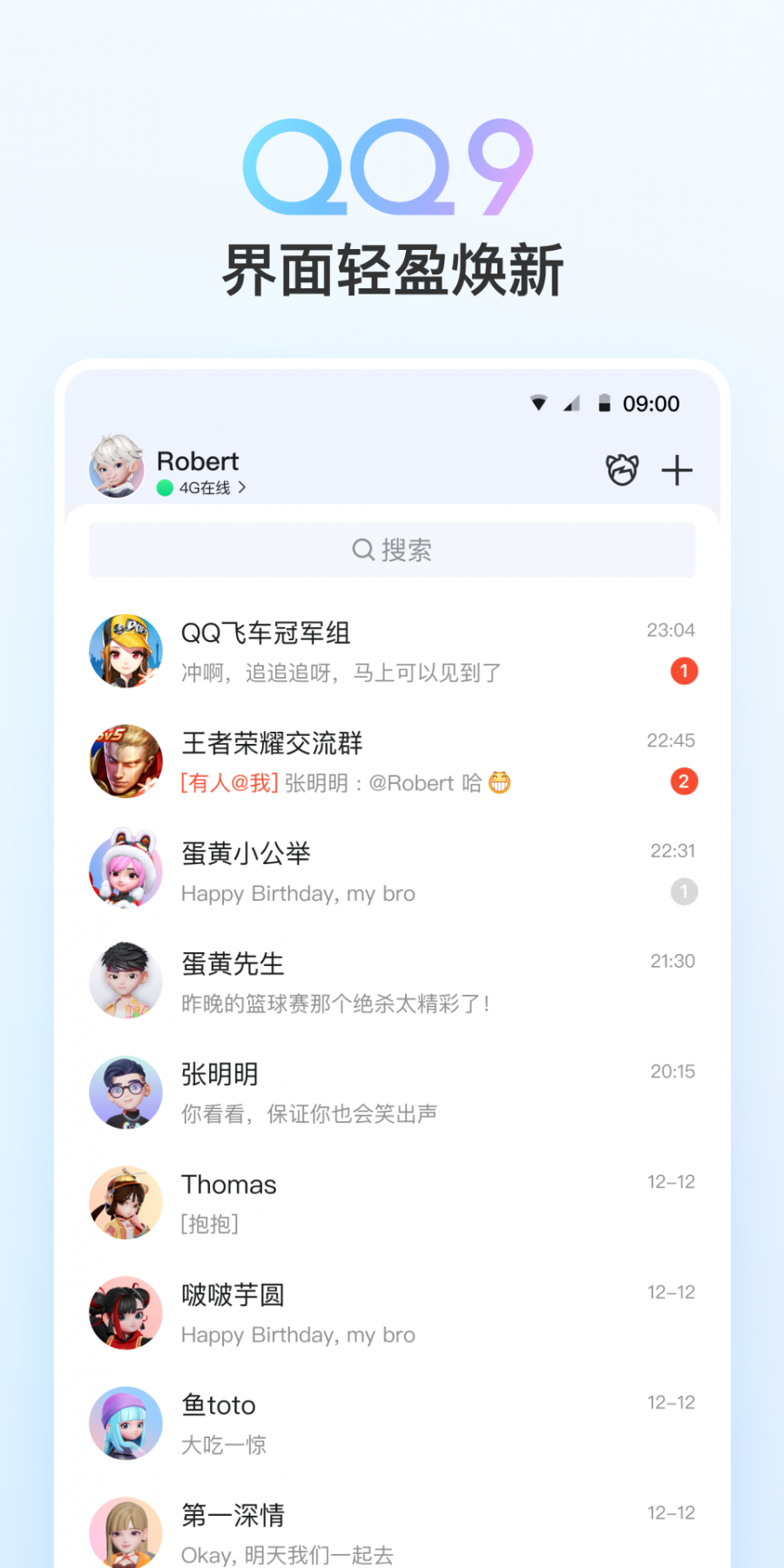This screenshot has height=1568, width=784.
Task: Click the Wi-Fi indicator in the status bar
Action: pyautogui.click(x=540, y=403)
